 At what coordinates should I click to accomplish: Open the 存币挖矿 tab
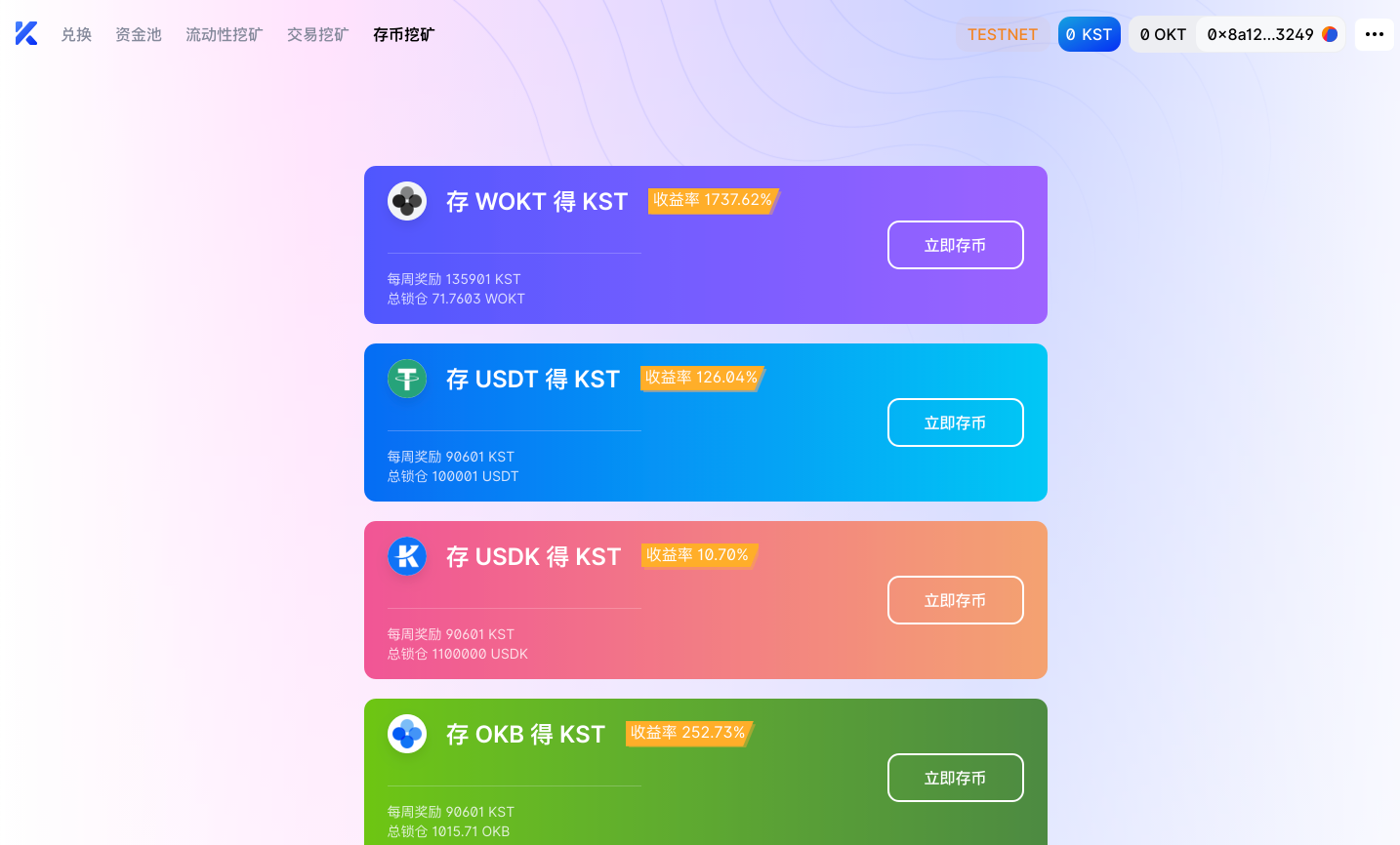[x=404, y=34]
